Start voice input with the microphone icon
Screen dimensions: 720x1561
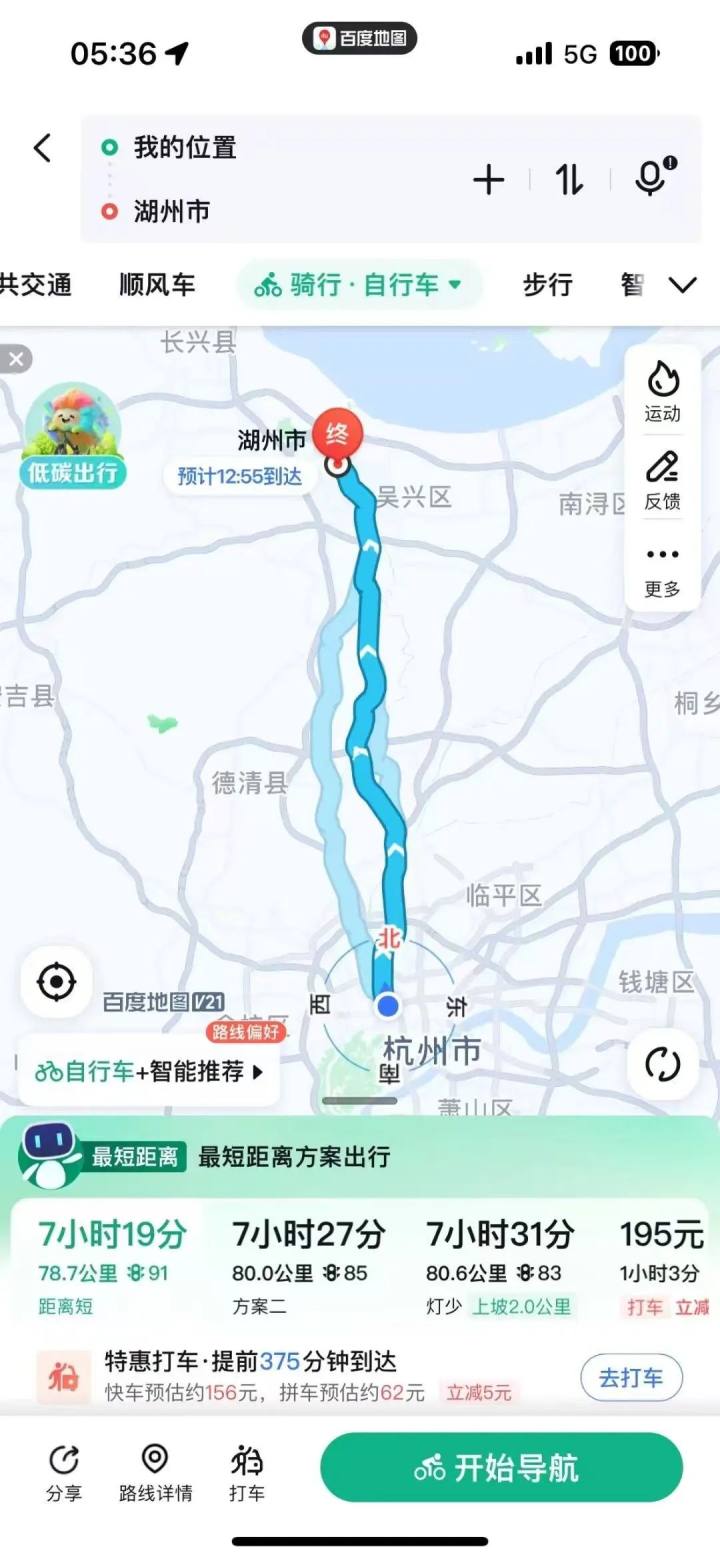(x=652, y=179)
